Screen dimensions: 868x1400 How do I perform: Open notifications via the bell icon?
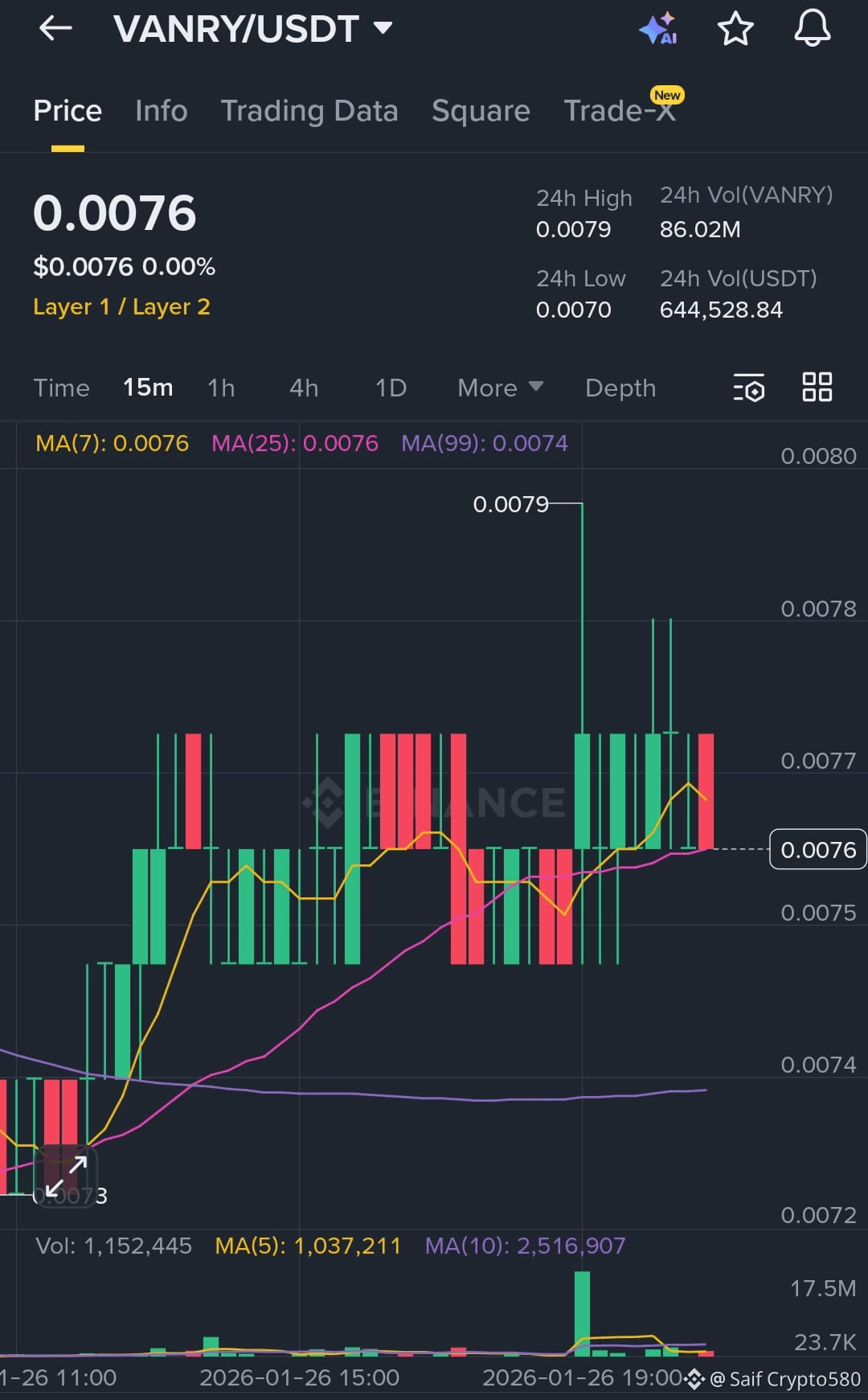(811, 29)
